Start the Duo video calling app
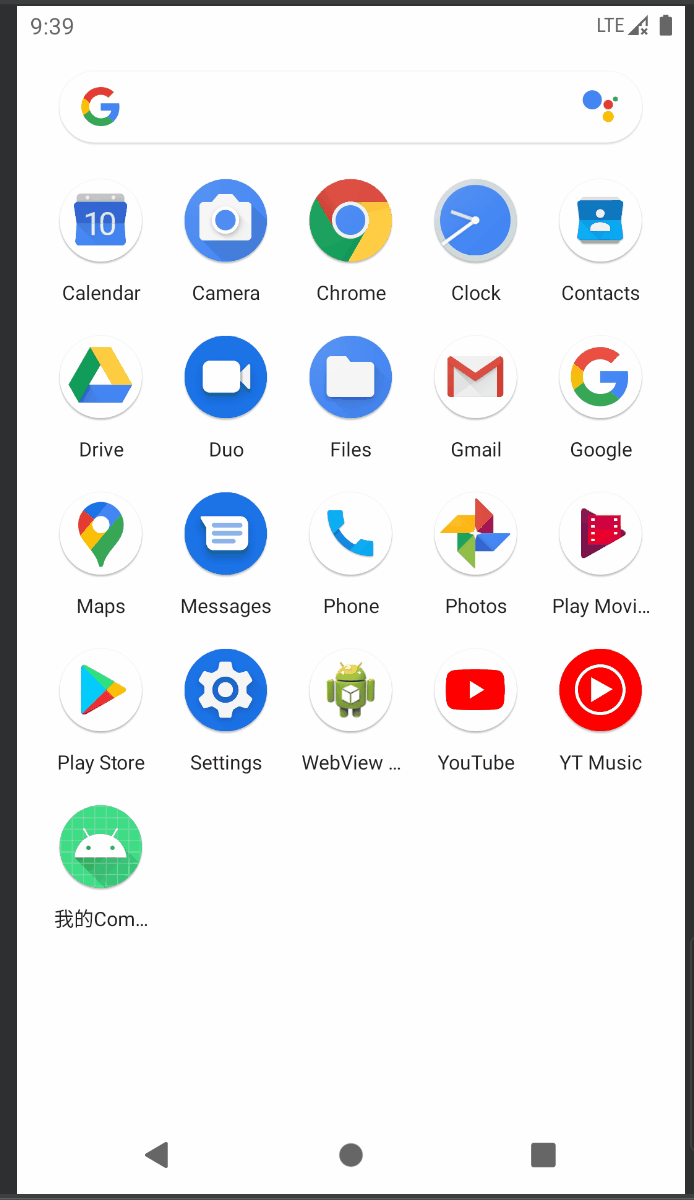694x1200 pixels. click(x=226, y=378)
